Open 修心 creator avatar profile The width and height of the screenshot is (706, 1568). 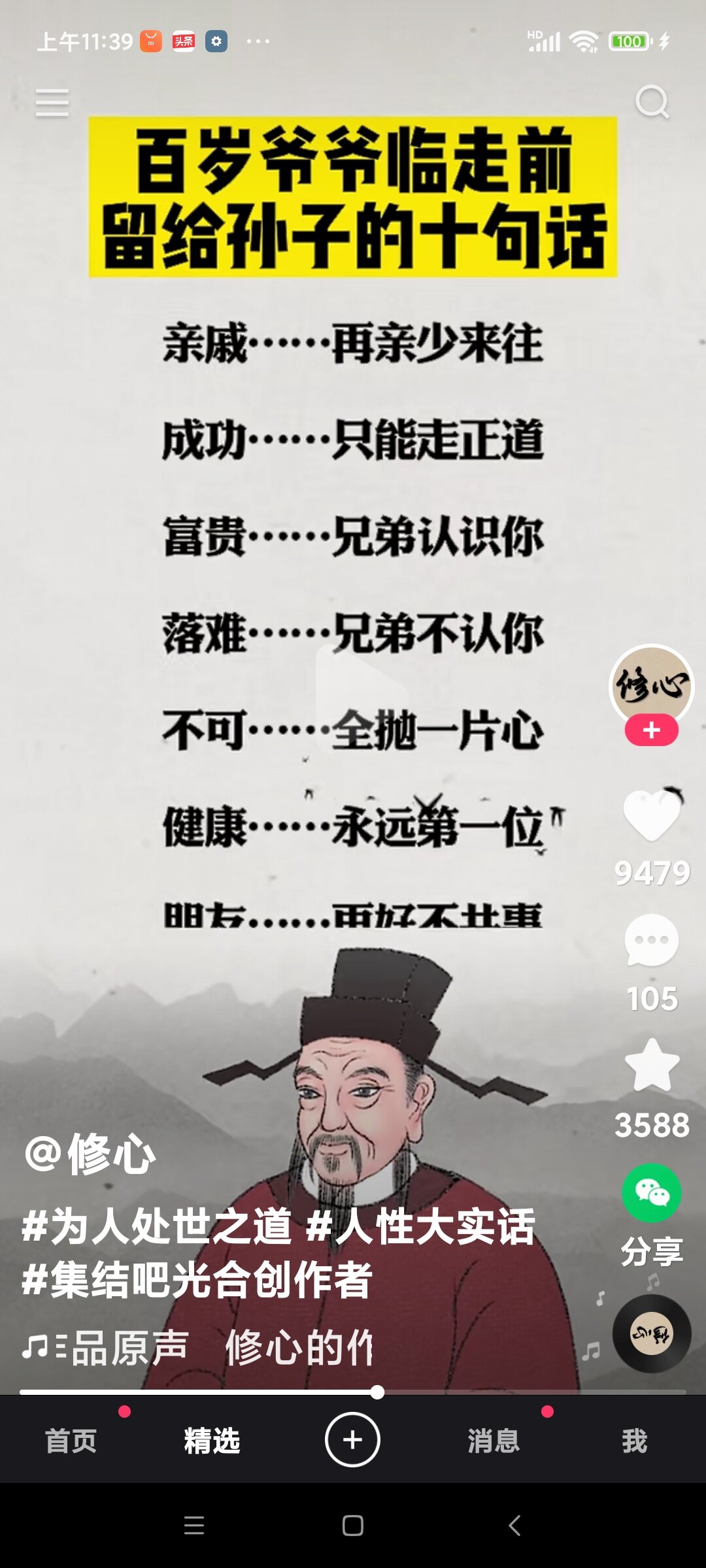click(x=651, y=685)
